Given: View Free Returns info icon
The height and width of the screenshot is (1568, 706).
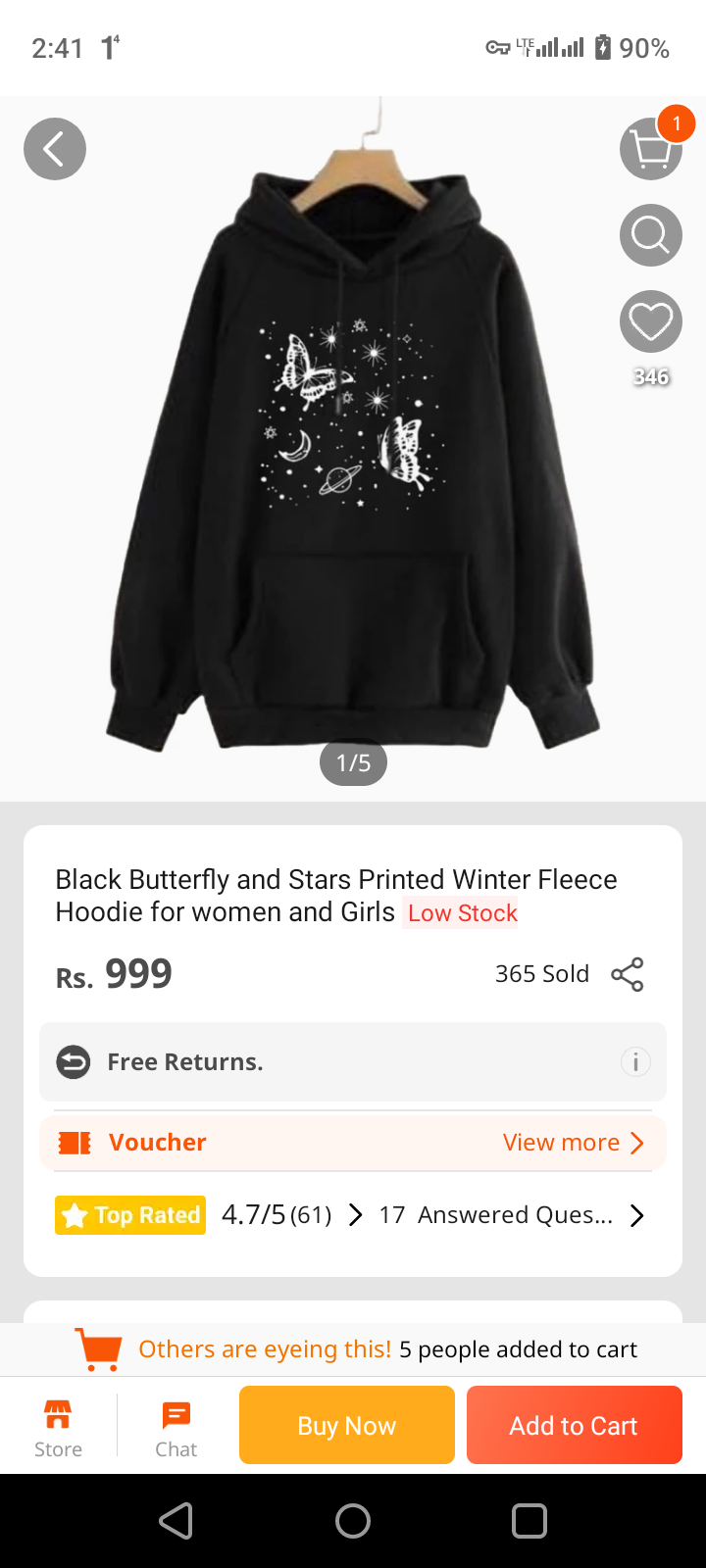Looking at the screenshot, I should tap(635, 1062).
